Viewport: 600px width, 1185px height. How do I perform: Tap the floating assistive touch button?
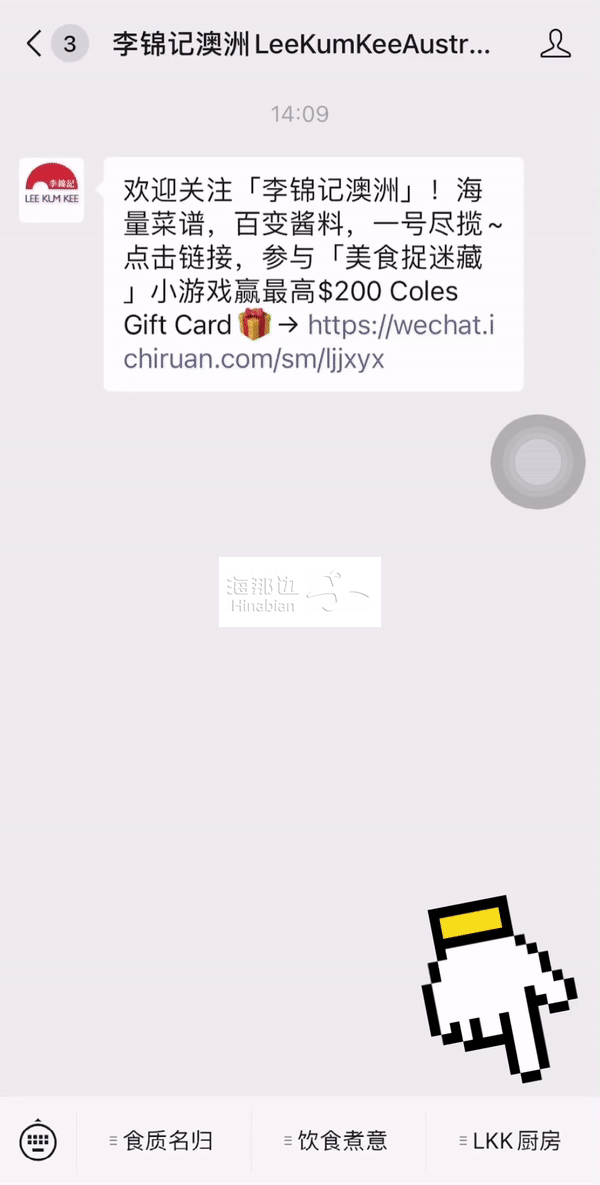(537, 461)
